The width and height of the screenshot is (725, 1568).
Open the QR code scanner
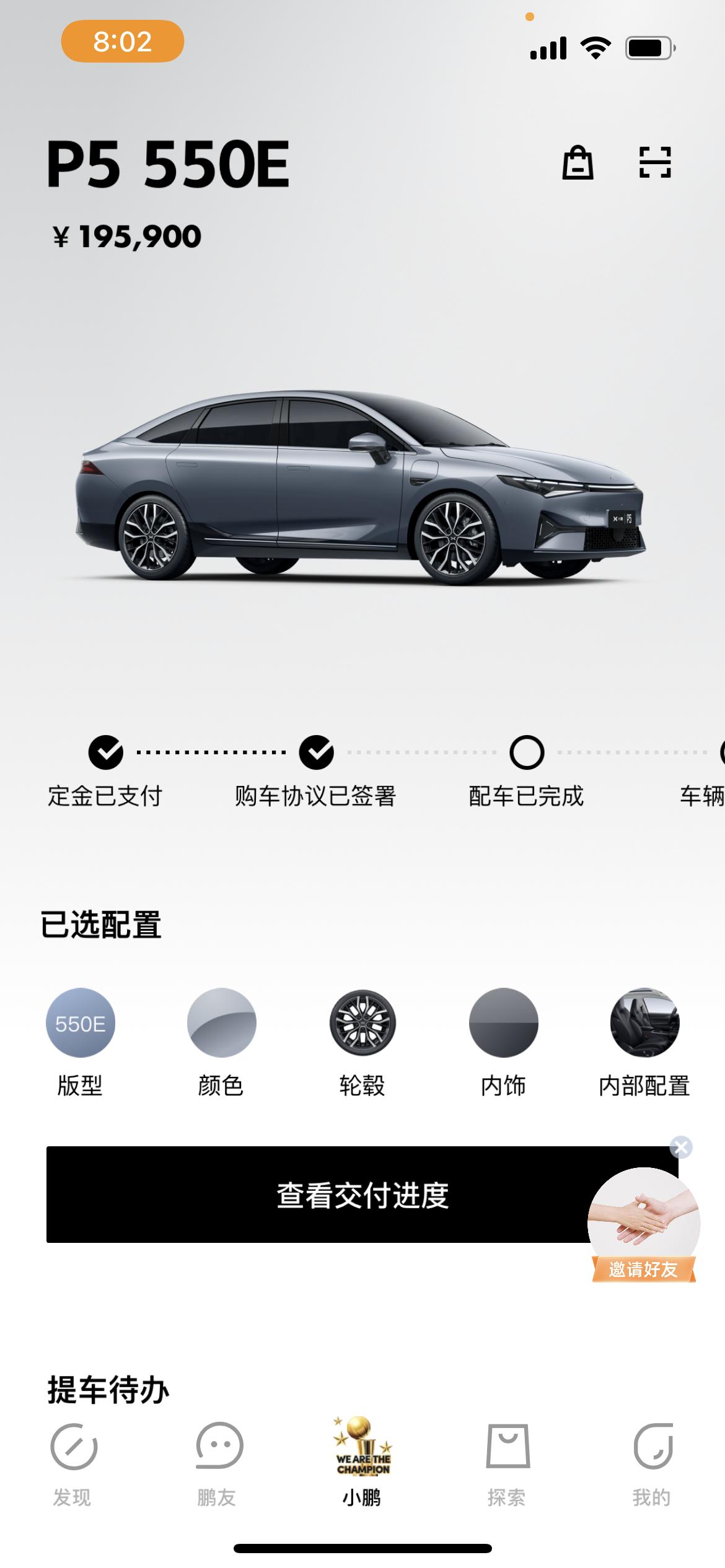pos(655,163)
